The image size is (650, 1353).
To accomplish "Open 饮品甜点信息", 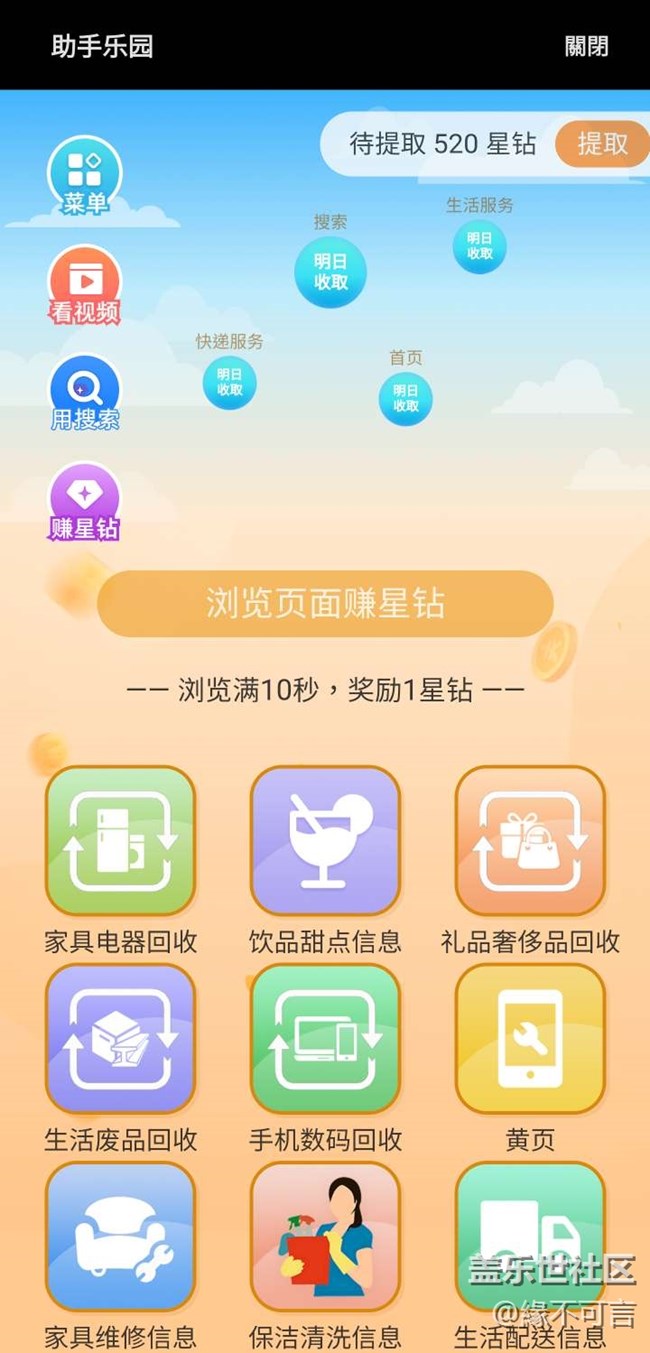I will [x=325, y=842].
